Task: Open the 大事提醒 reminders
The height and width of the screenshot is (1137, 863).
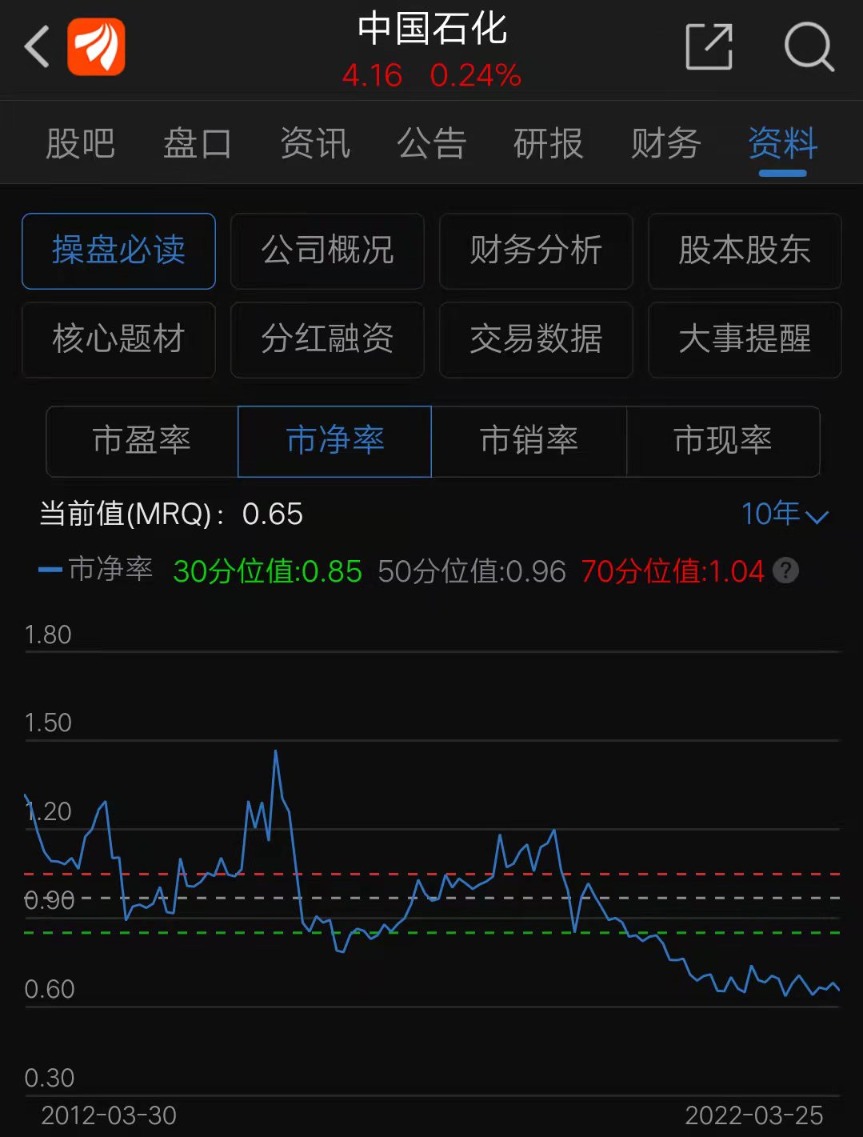Action: point(744,340)
